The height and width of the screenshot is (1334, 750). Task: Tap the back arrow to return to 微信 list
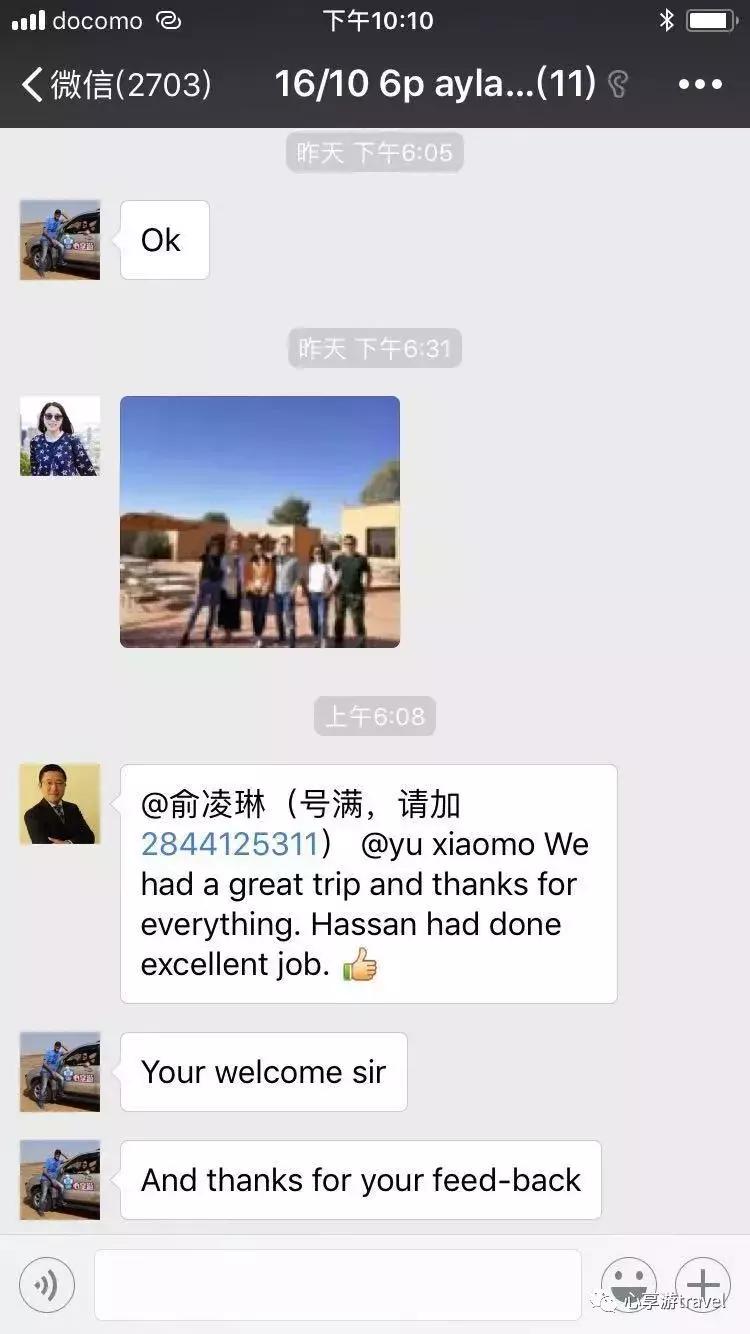point(32,83)
